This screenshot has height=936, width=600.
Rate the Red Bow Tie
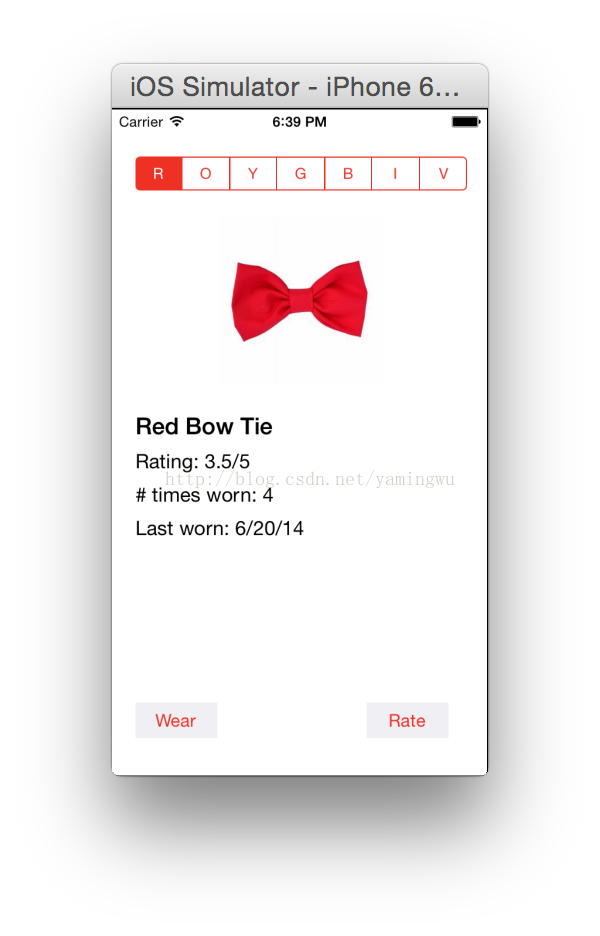[x=407, y=720]
